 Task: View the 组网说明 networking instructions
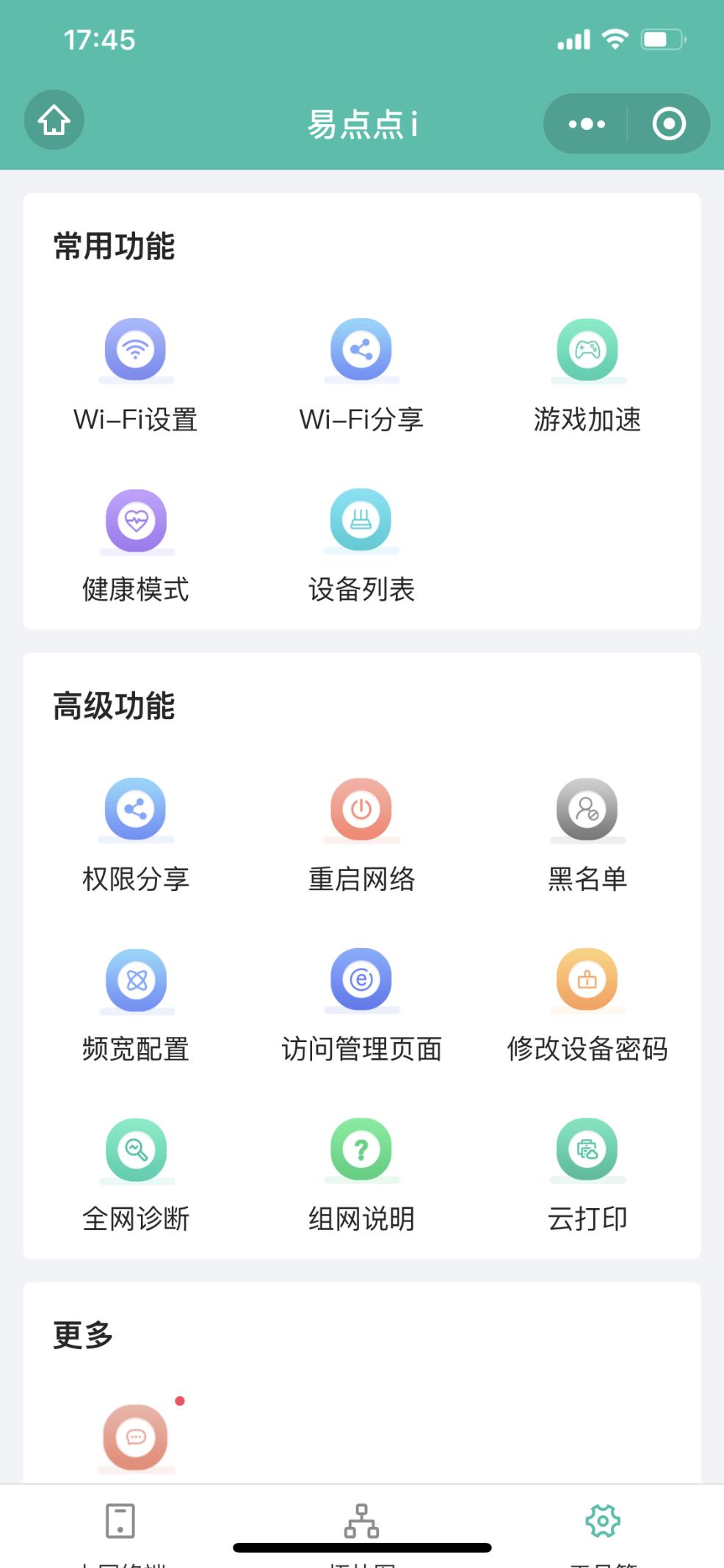click(361, 1149)
